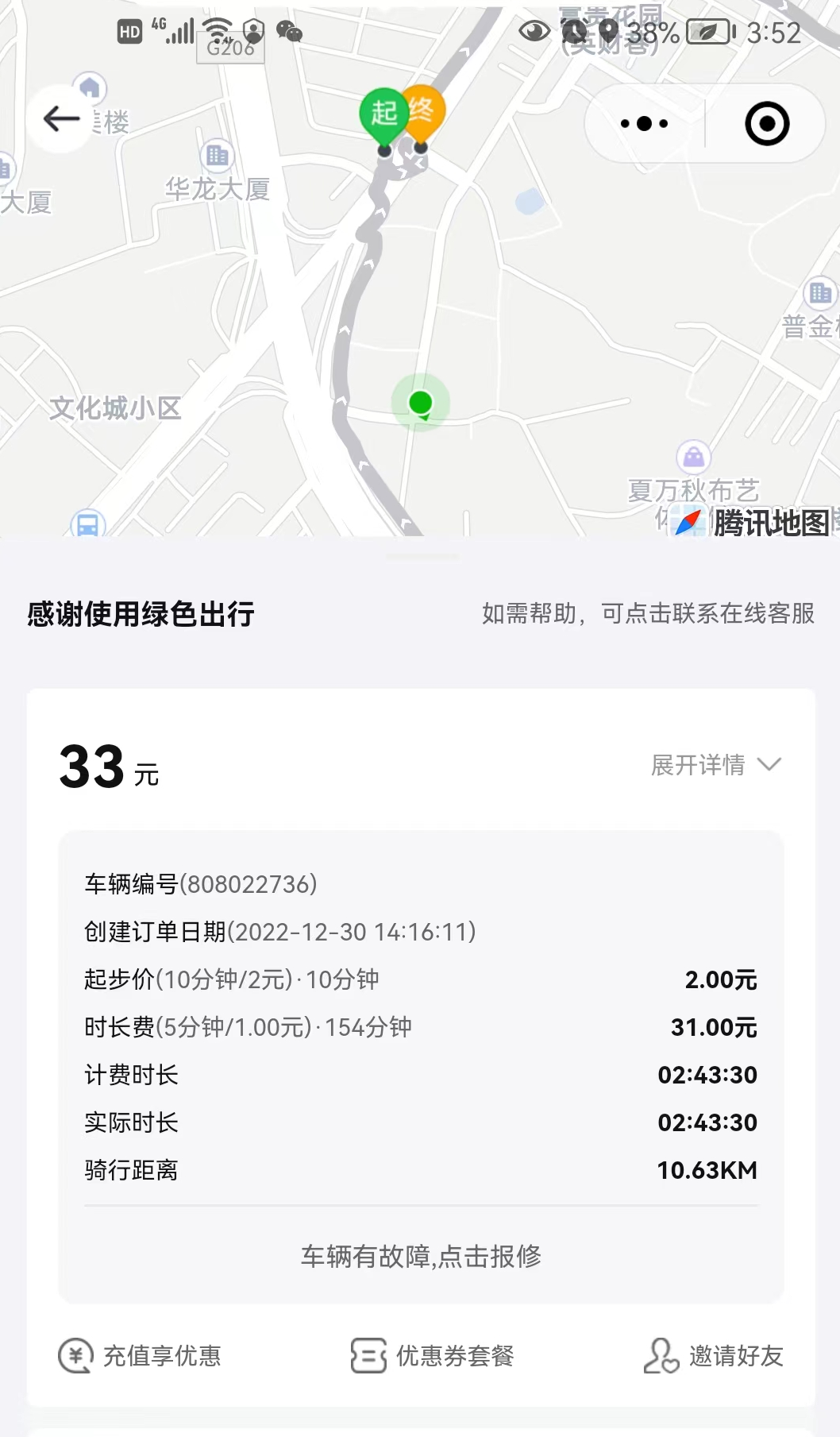The height and width of the screenshot is (1437, 840).
Task: Open the recharge offers (充值享优惠)
Action: tap(141, 1355)
